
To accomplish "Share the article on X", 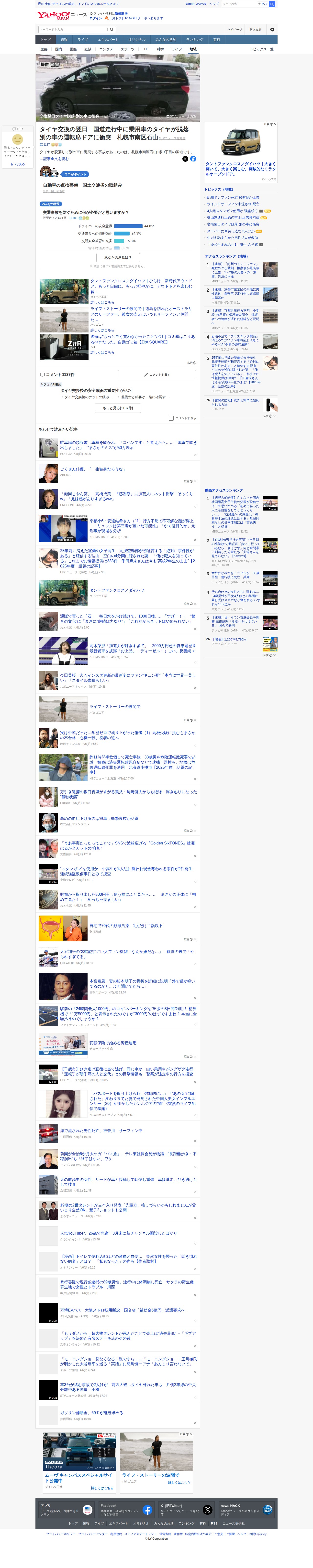I will click(x=185, y=159).
